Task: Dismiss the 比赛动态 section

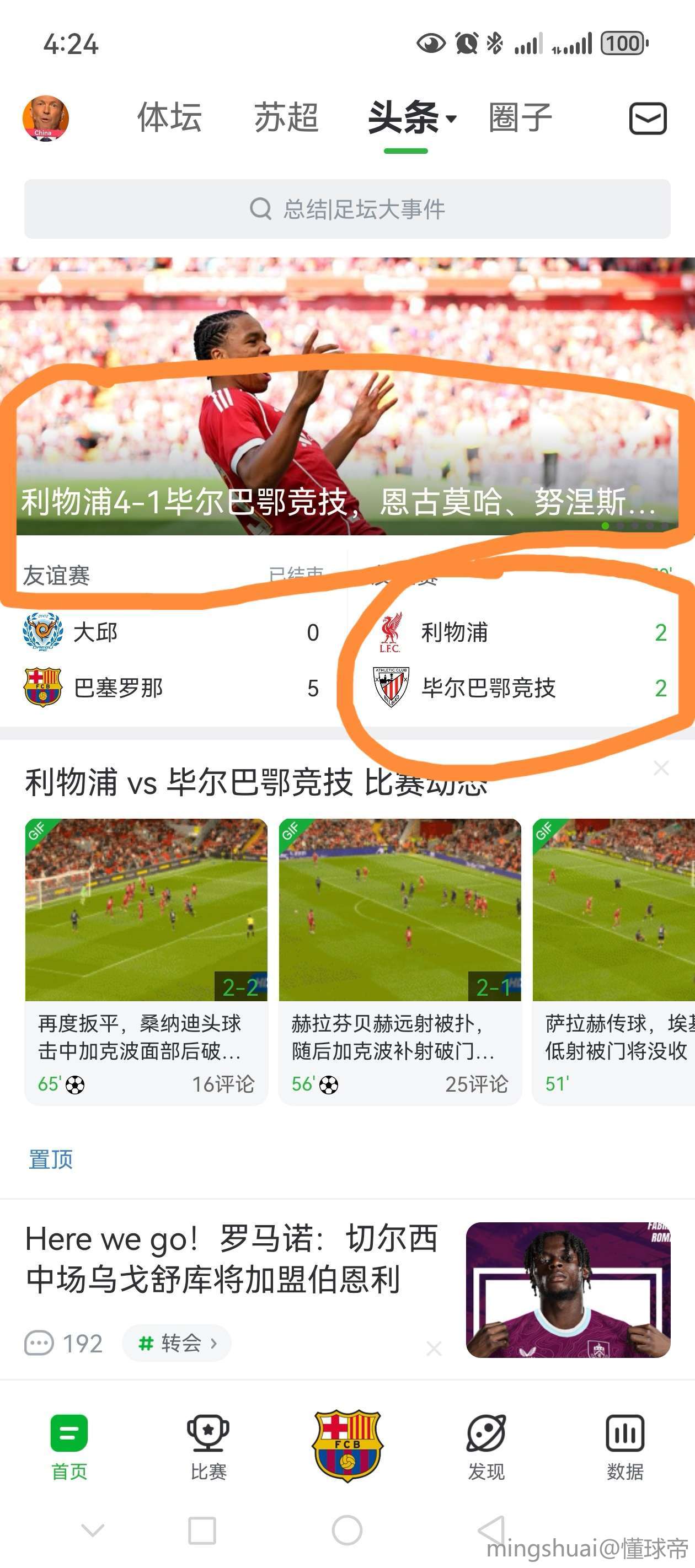Action: 661,768
